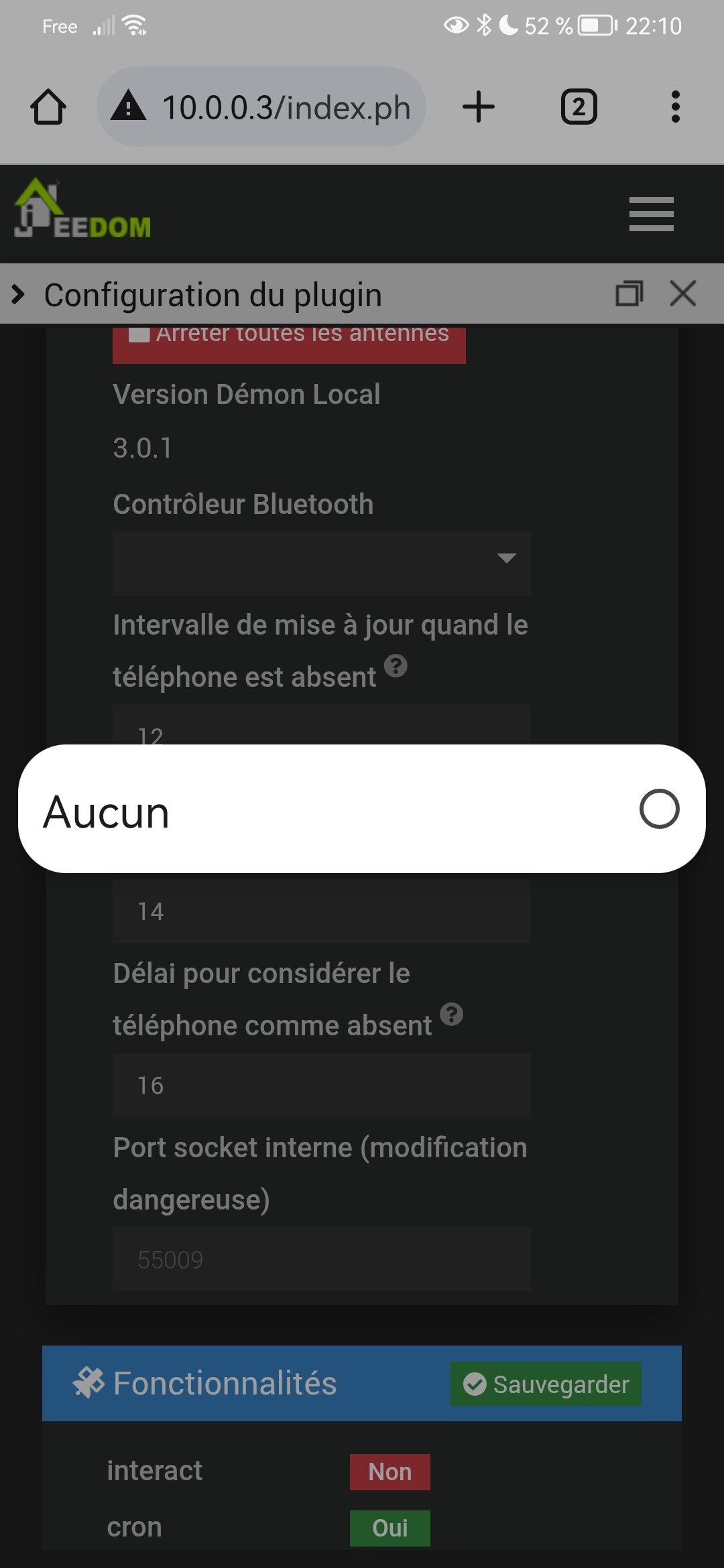
Task: Maximize the plugin configuration window
Action: 629,293
